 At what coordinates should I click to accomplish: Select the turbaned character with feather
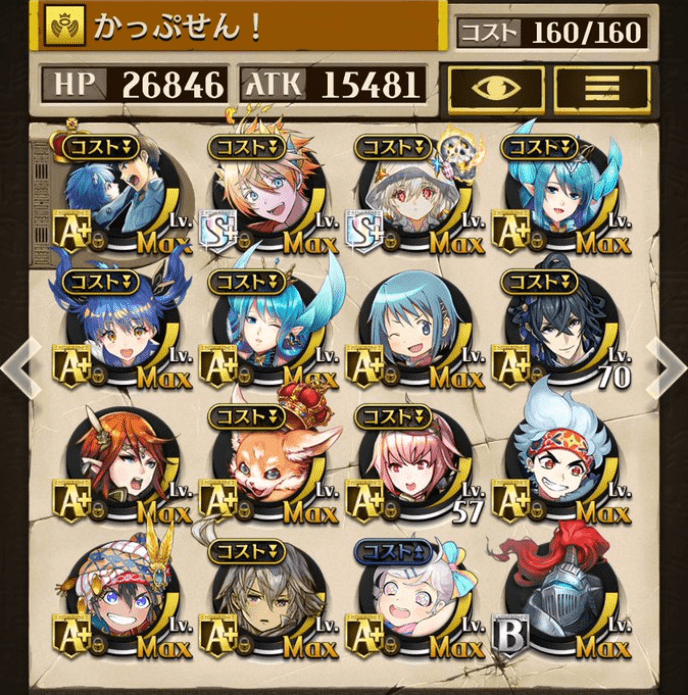[120, 597]
